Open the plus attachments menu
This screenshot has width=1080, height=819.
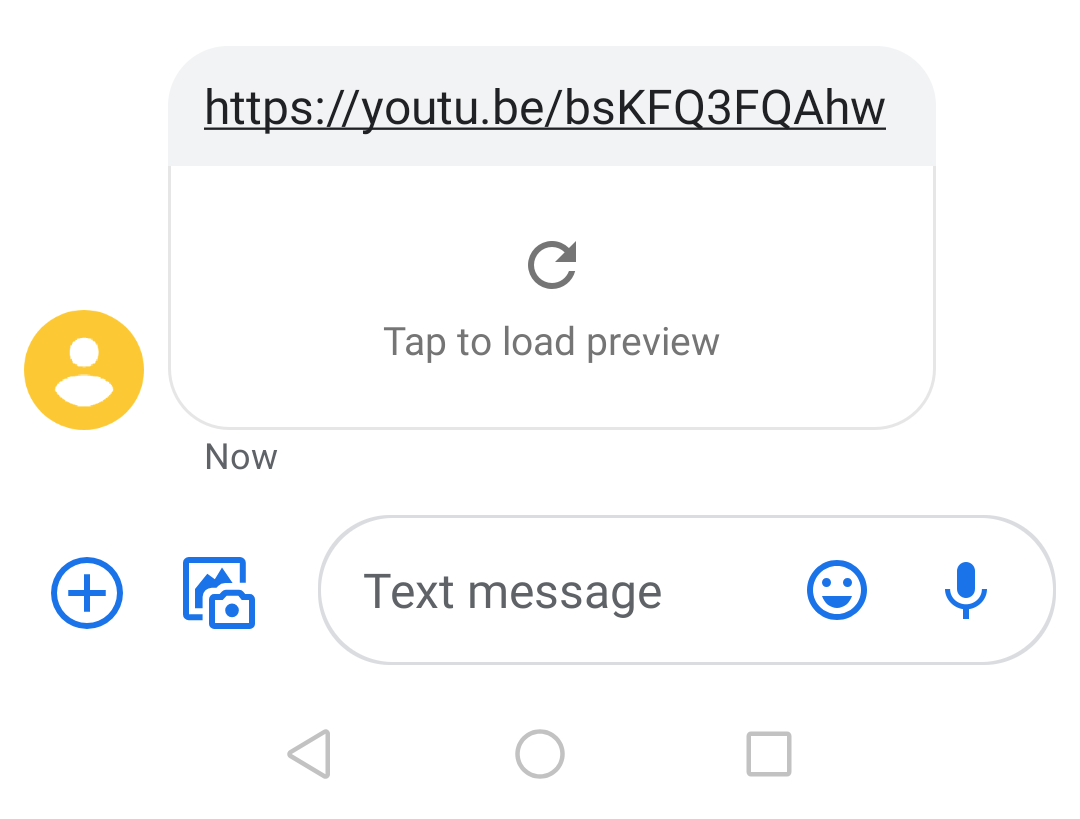tap(87, 592)
